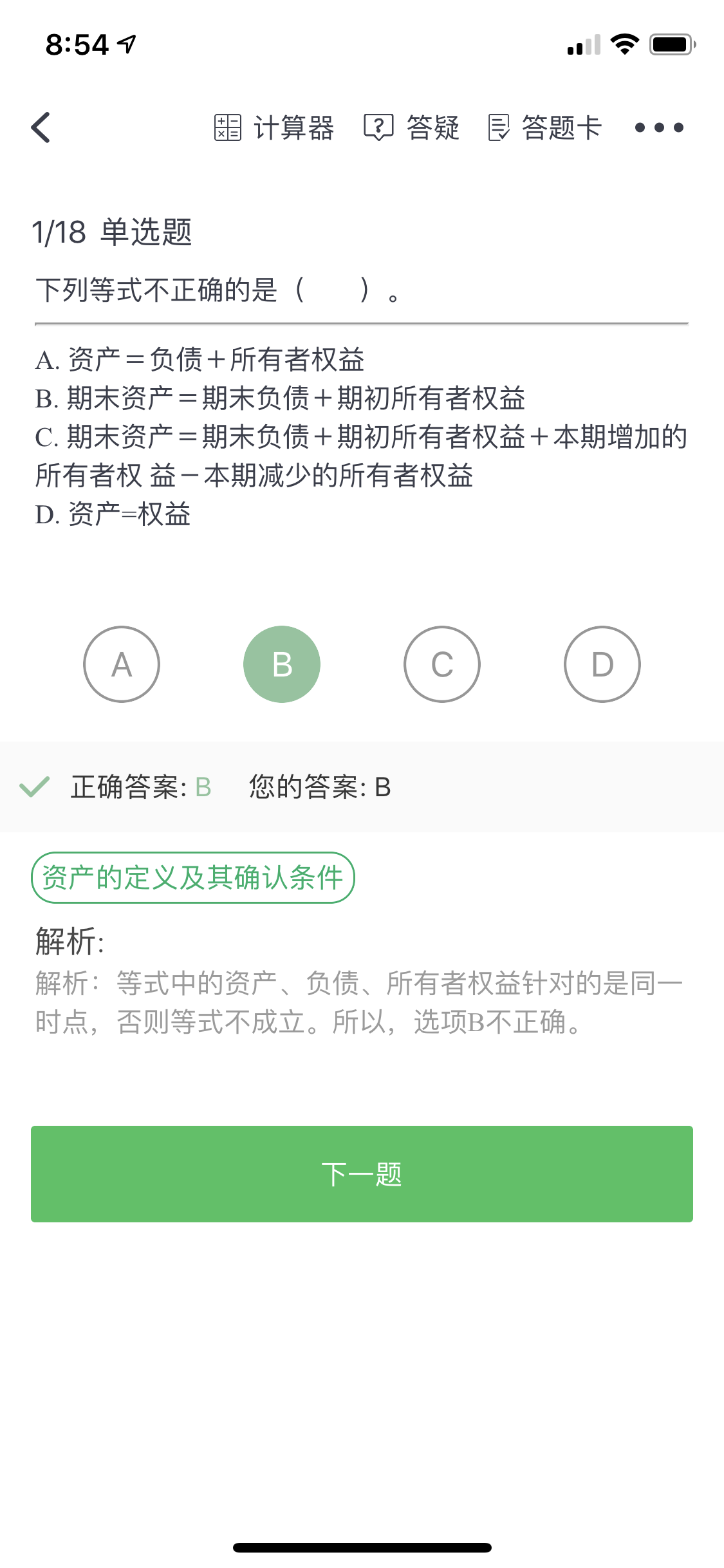The image size is (724, 1568).
Task: Select answer option A
Action: click(x=122, y=664)
